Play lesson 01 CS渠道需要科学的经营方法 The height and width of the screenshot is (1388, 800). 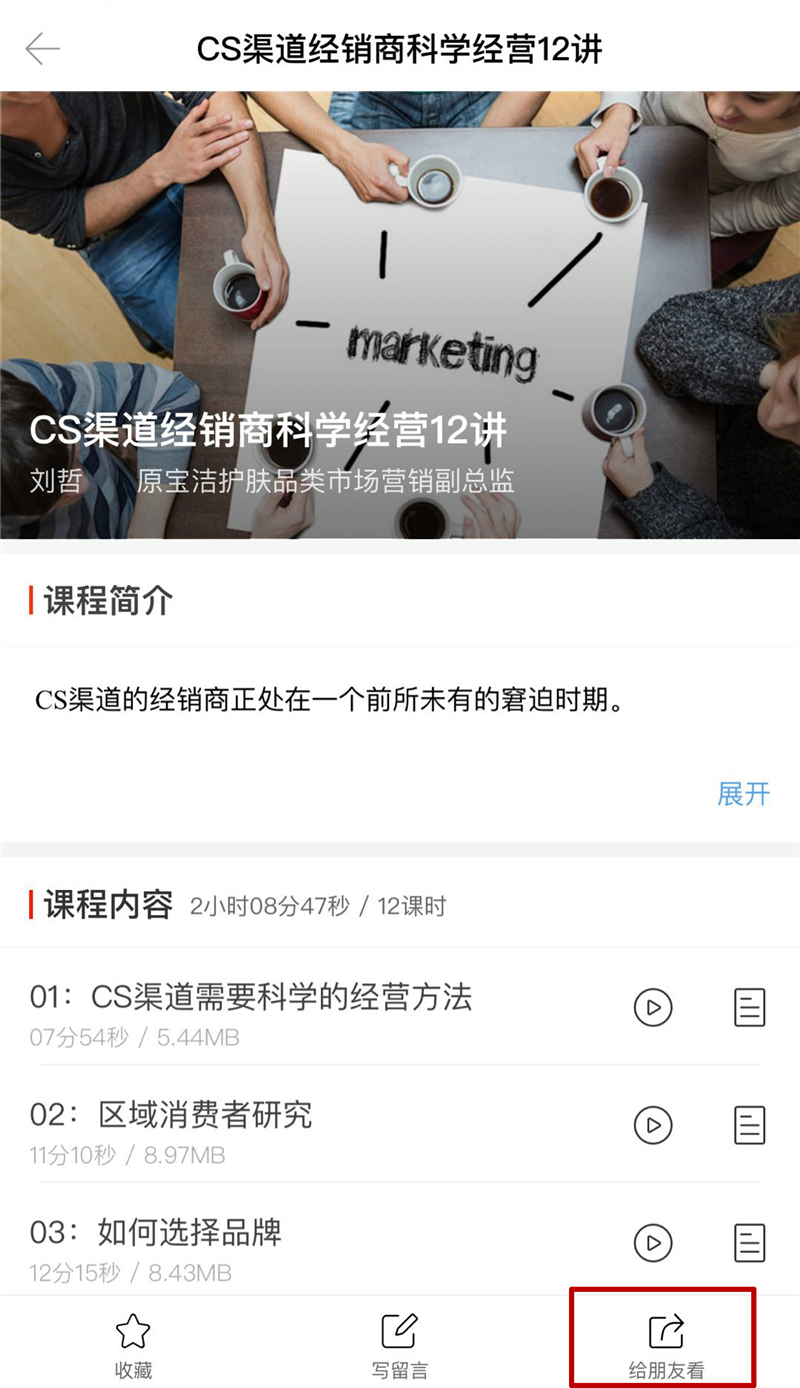[653, 1008]
